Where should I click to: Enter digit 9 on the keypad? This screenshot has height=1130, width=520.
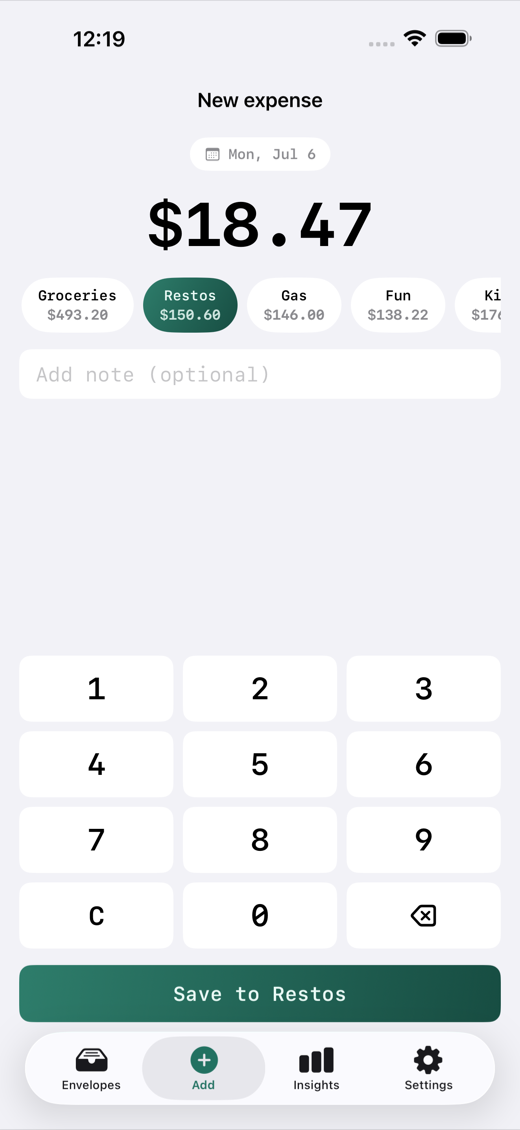pyautogui.click(x=423, y=840)
